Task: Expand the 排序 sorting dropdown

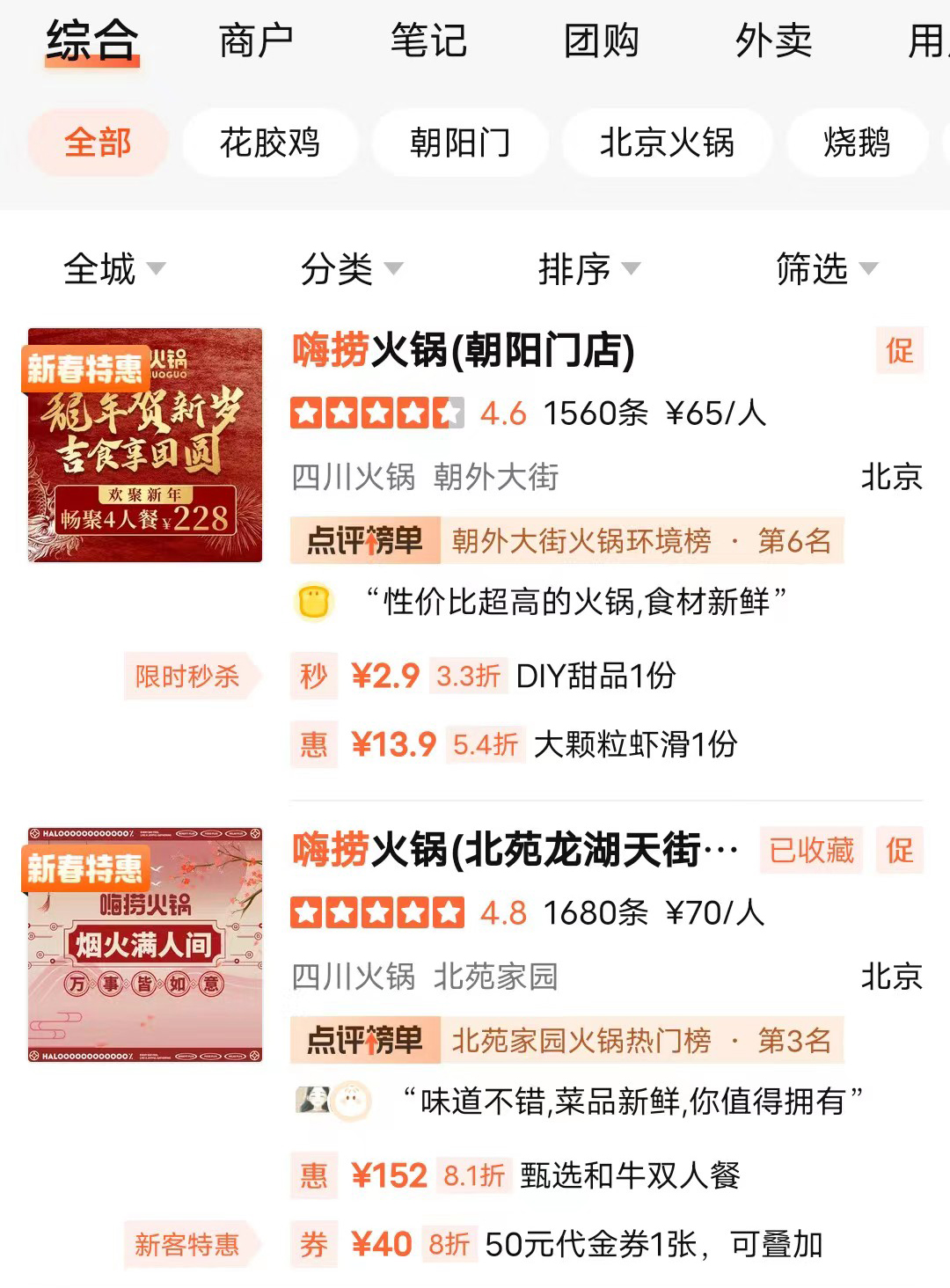Action: pos(588,268)
